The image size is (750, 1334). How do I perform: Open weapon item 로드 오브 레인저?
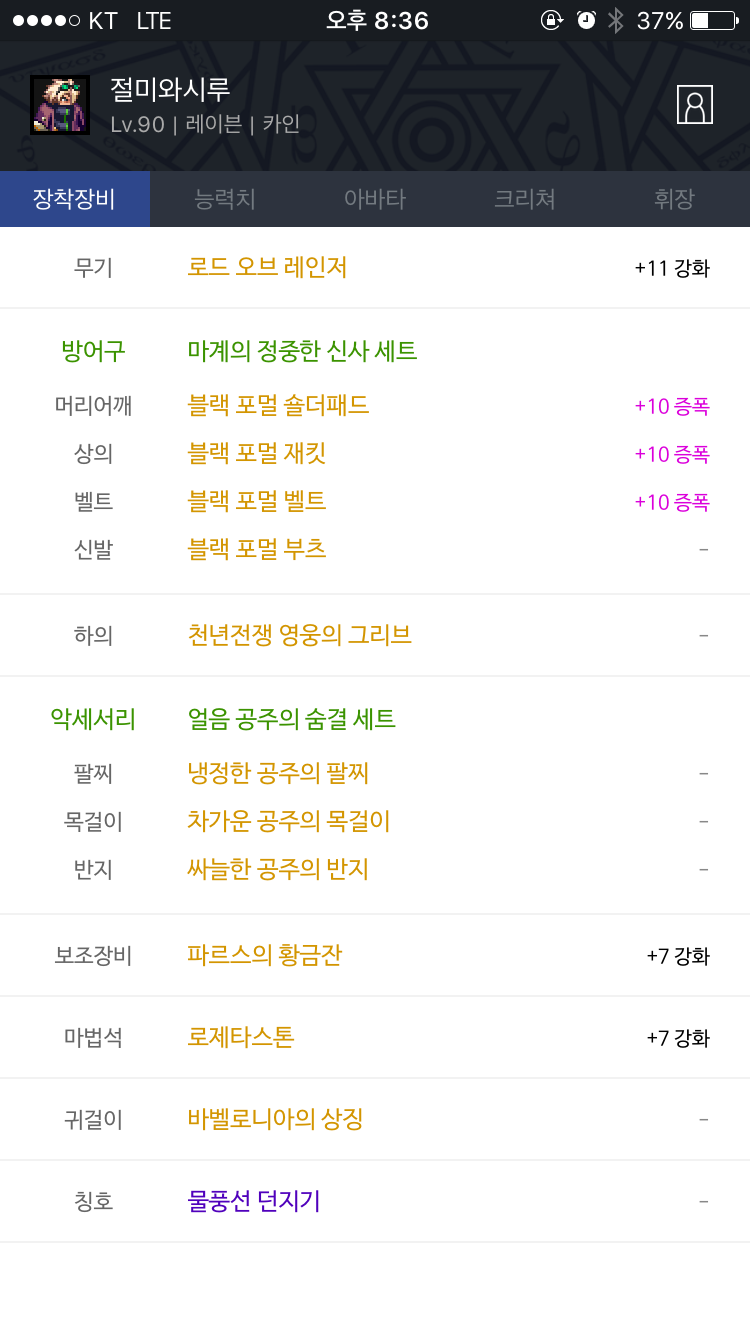(x=267, y=268)
